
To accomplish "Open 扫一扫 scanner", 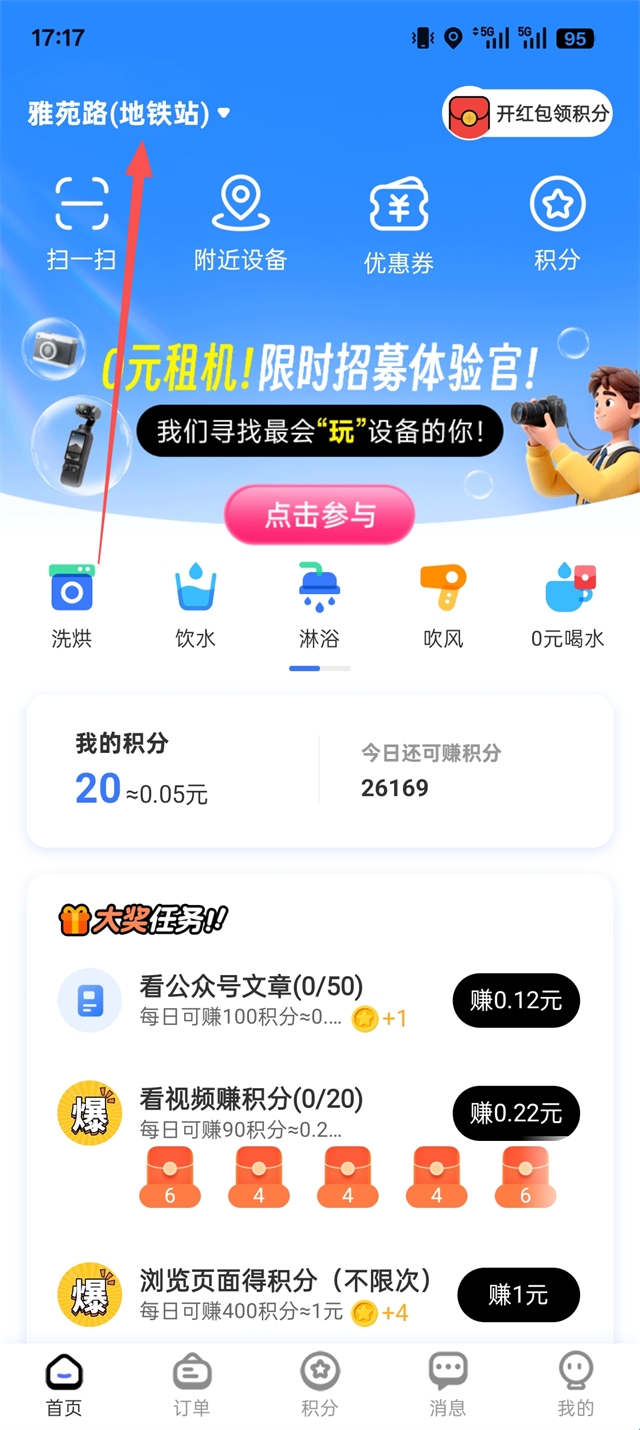I will [81, 224].
